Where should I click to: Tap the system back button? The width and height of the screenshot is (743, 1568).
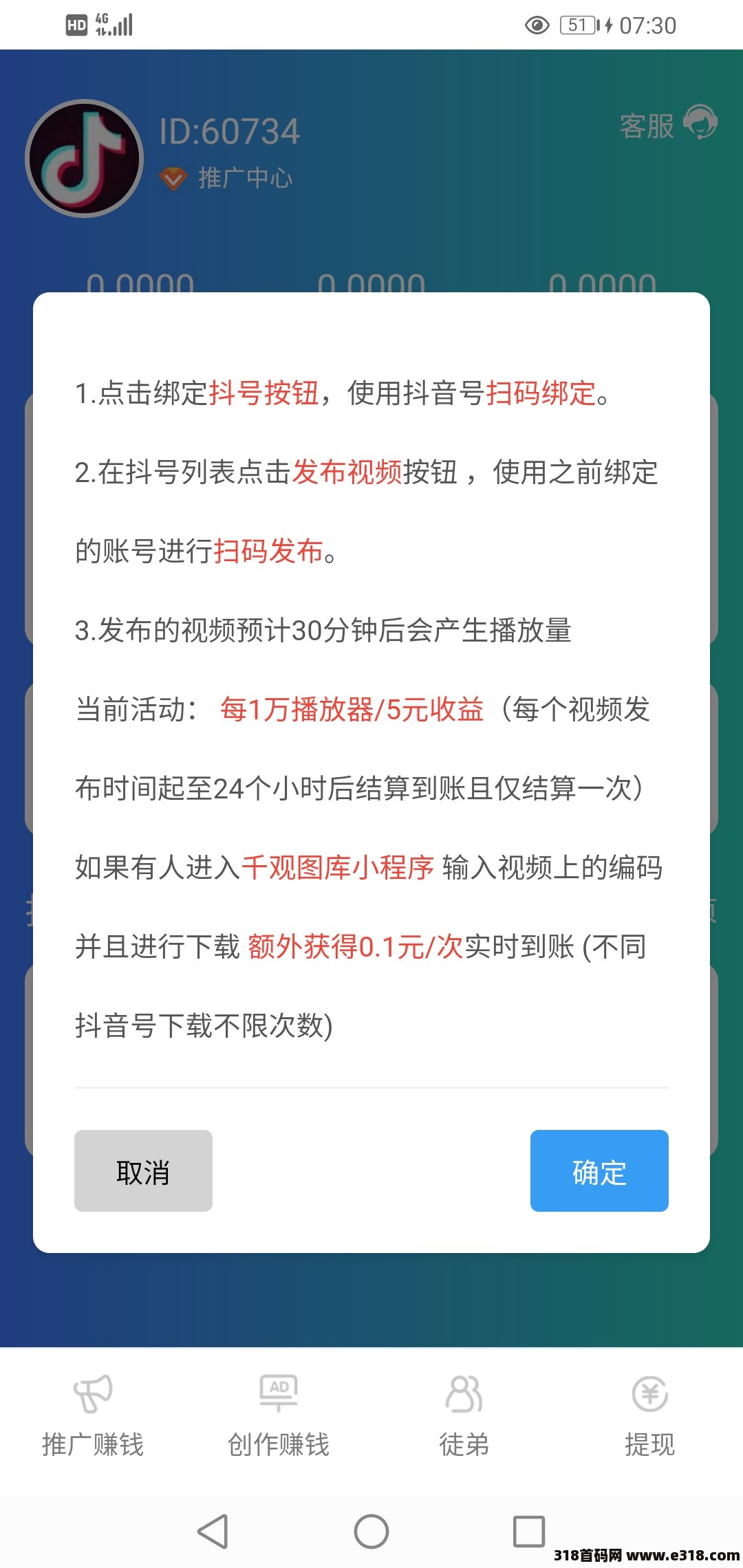(213, 1532)
